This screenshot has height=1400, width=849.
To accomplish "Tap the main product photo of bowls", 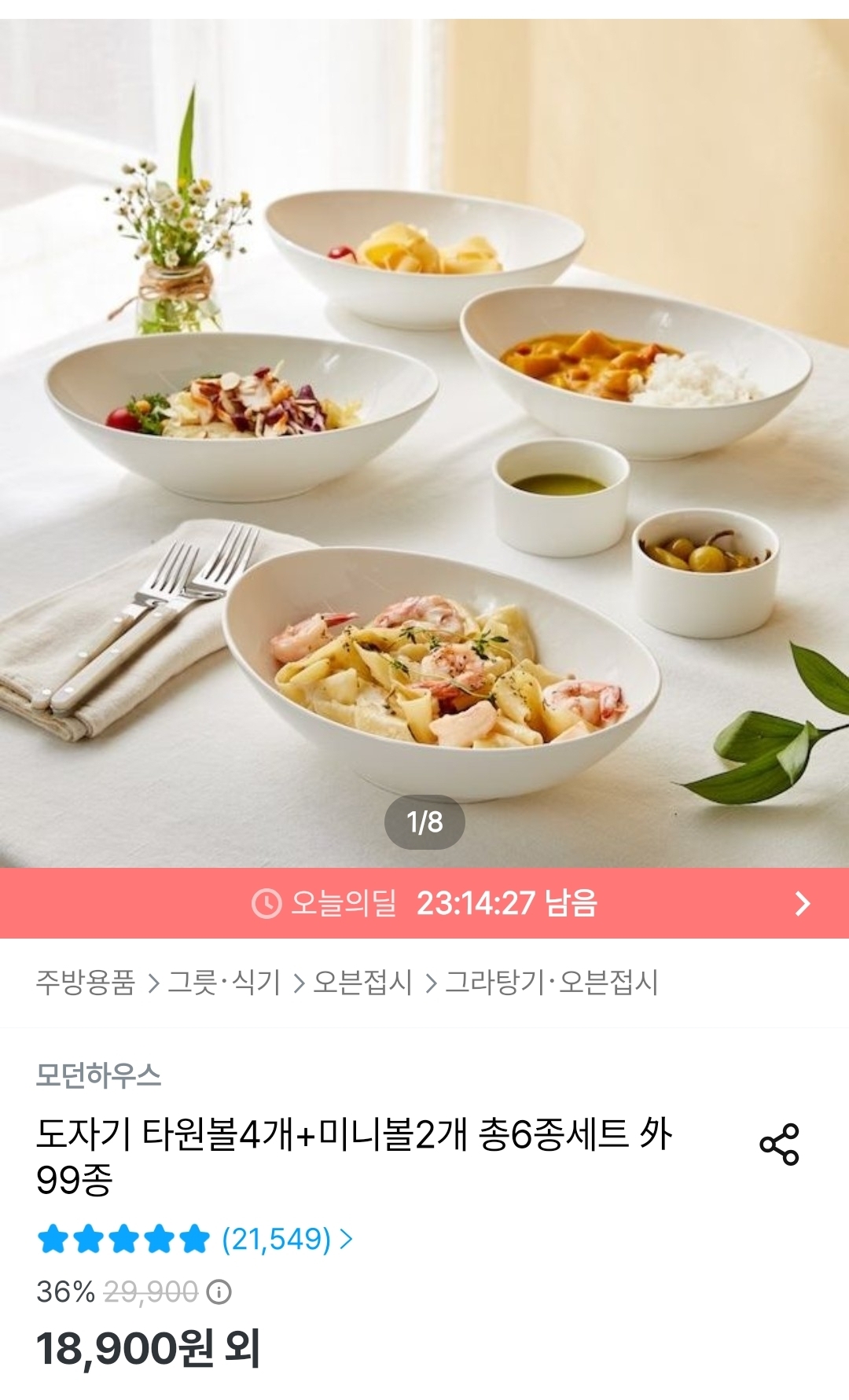I will (424, 432).
